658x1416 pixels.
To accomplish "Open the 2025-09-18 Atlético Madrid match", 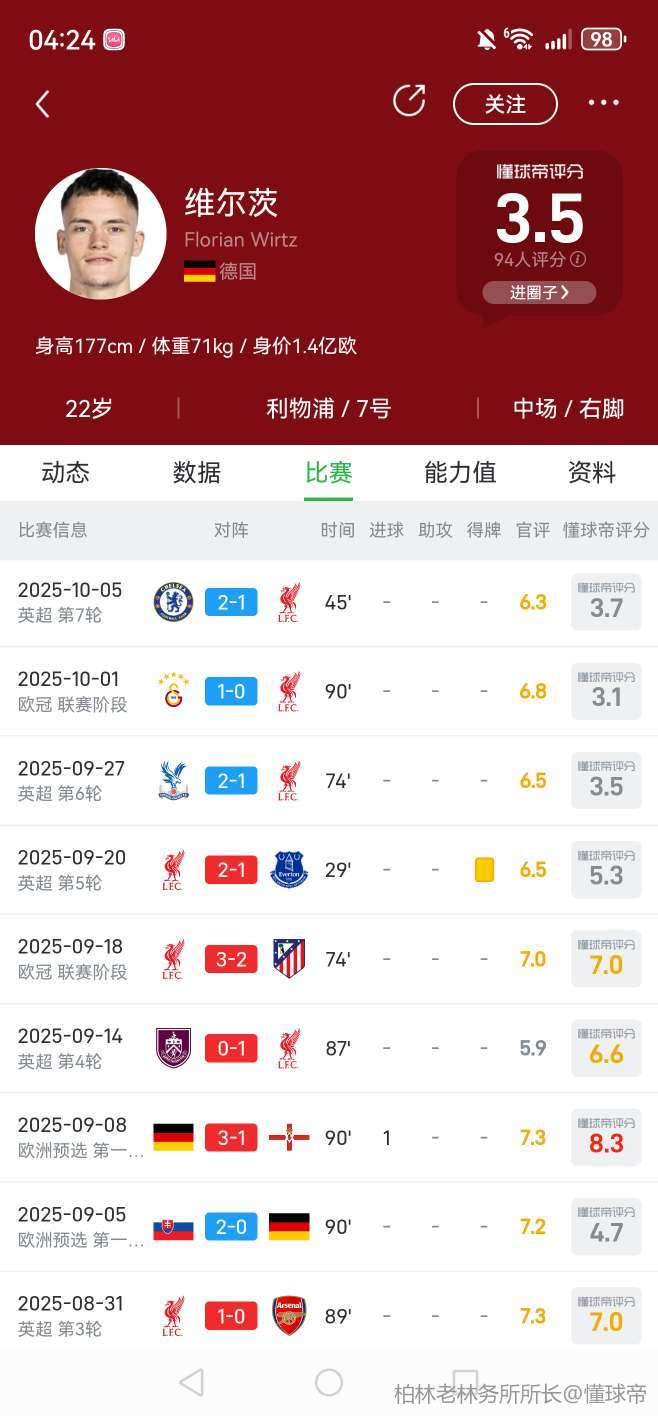I will click(231, 958).
